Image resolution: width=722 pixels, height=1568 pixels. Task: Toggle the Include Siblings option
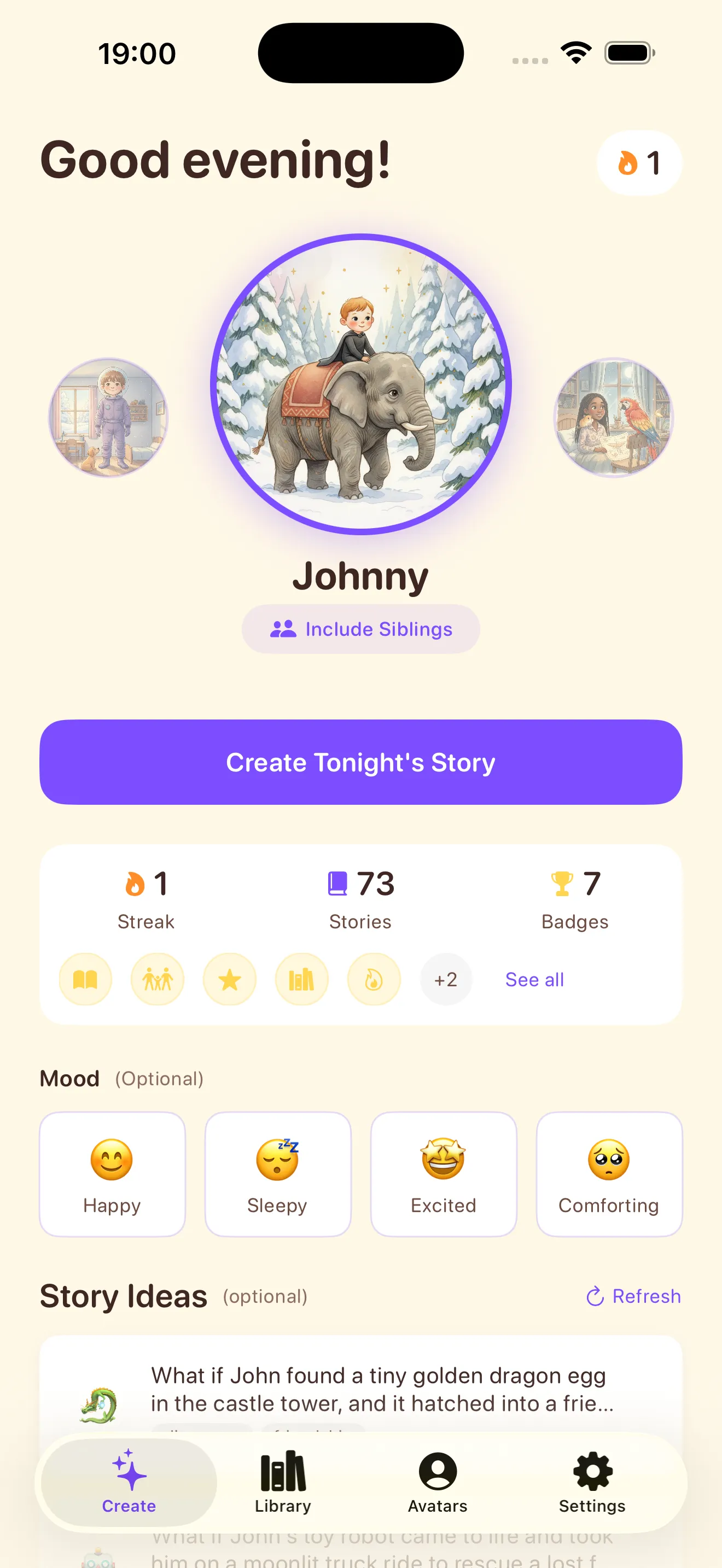point(360,629)
